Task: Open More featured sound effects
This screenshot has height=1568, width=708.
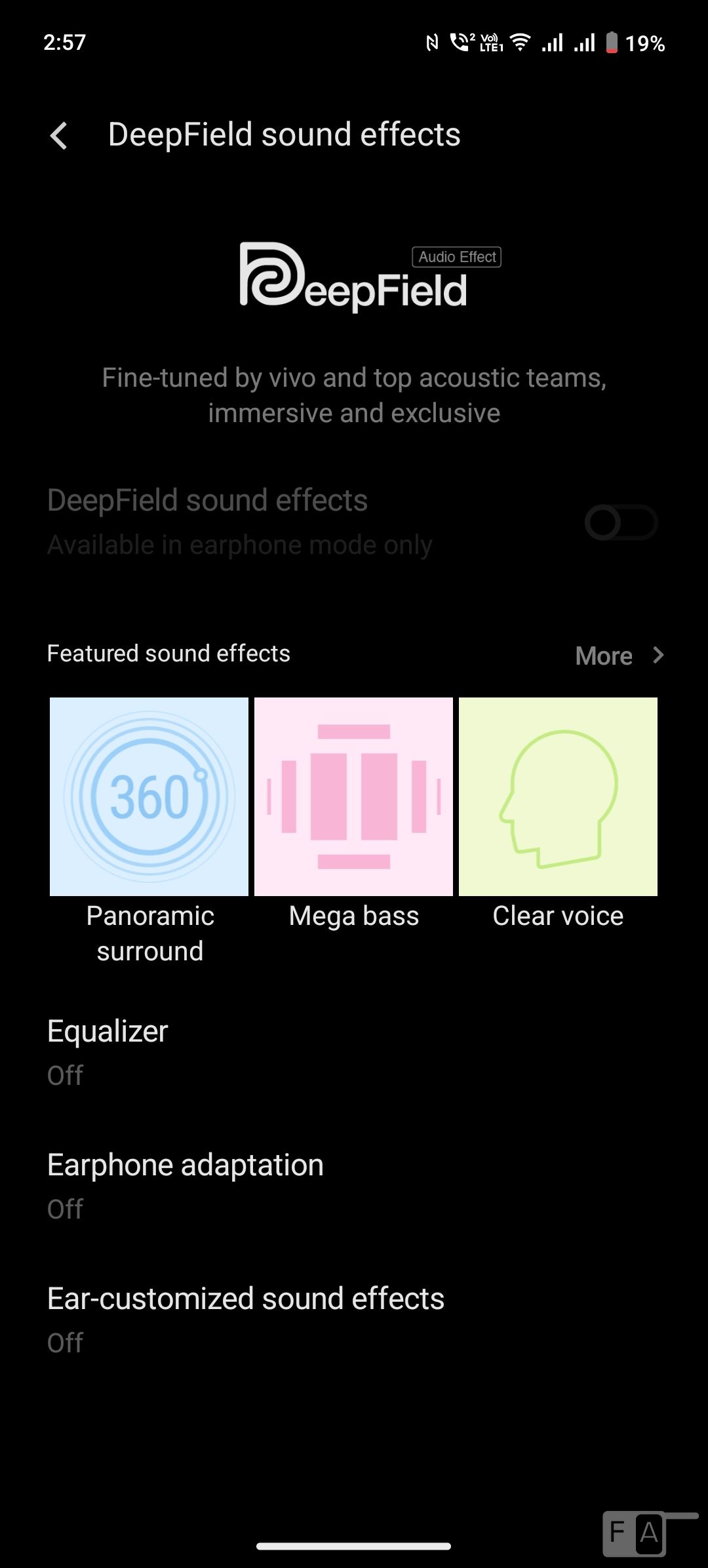Action: click(619, 656)
